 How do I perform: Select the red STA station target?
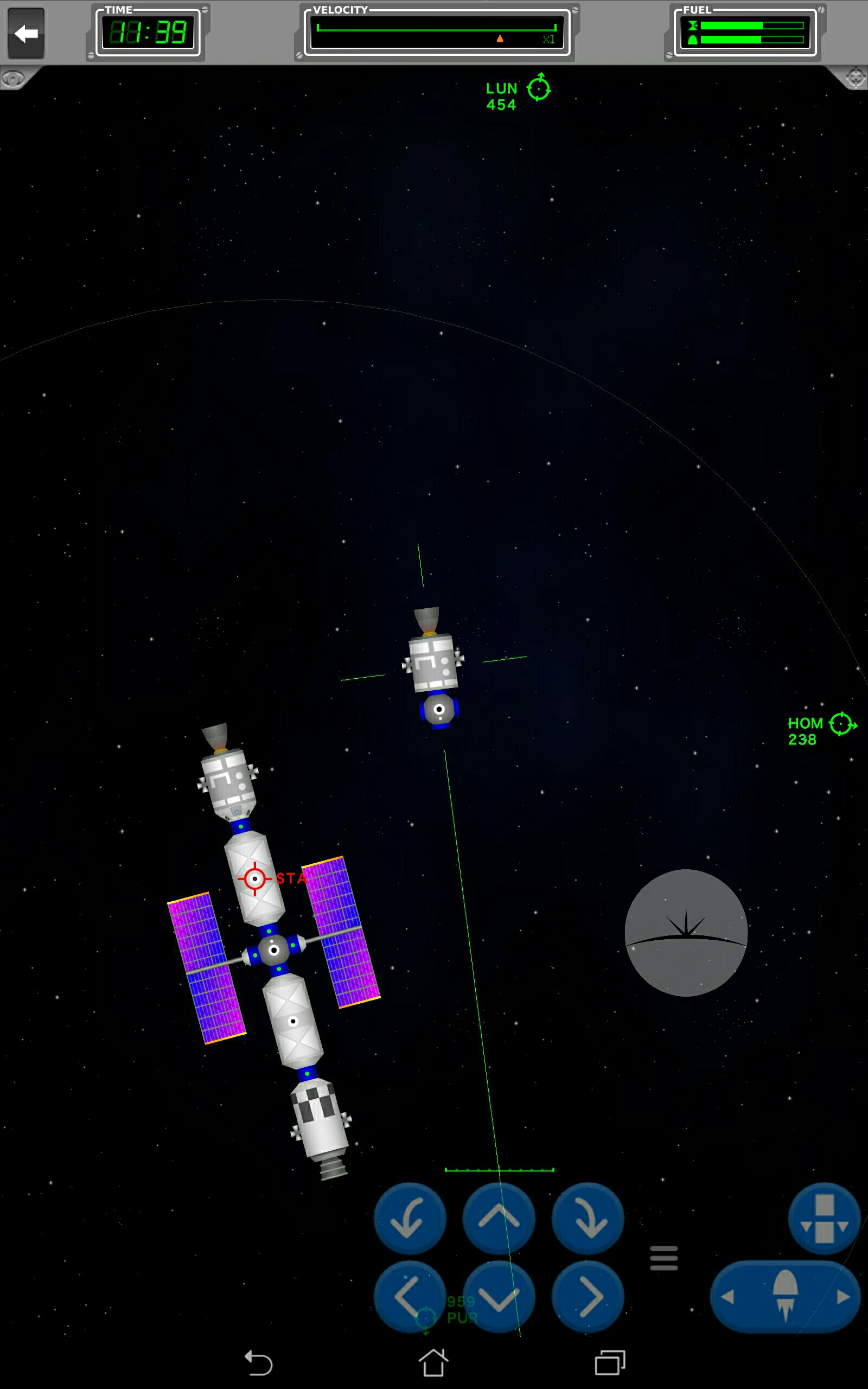click(255, 878)
